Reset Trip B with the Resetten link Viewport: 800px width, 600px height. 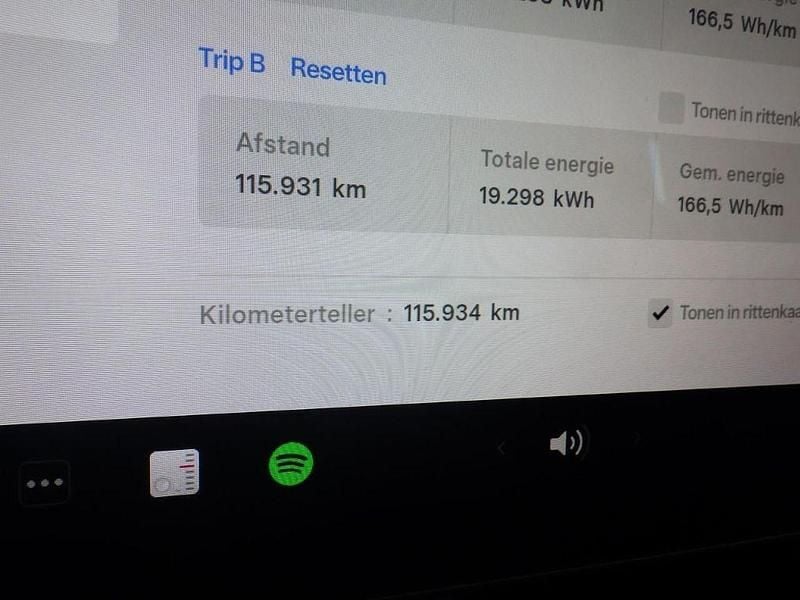(338, 72)
